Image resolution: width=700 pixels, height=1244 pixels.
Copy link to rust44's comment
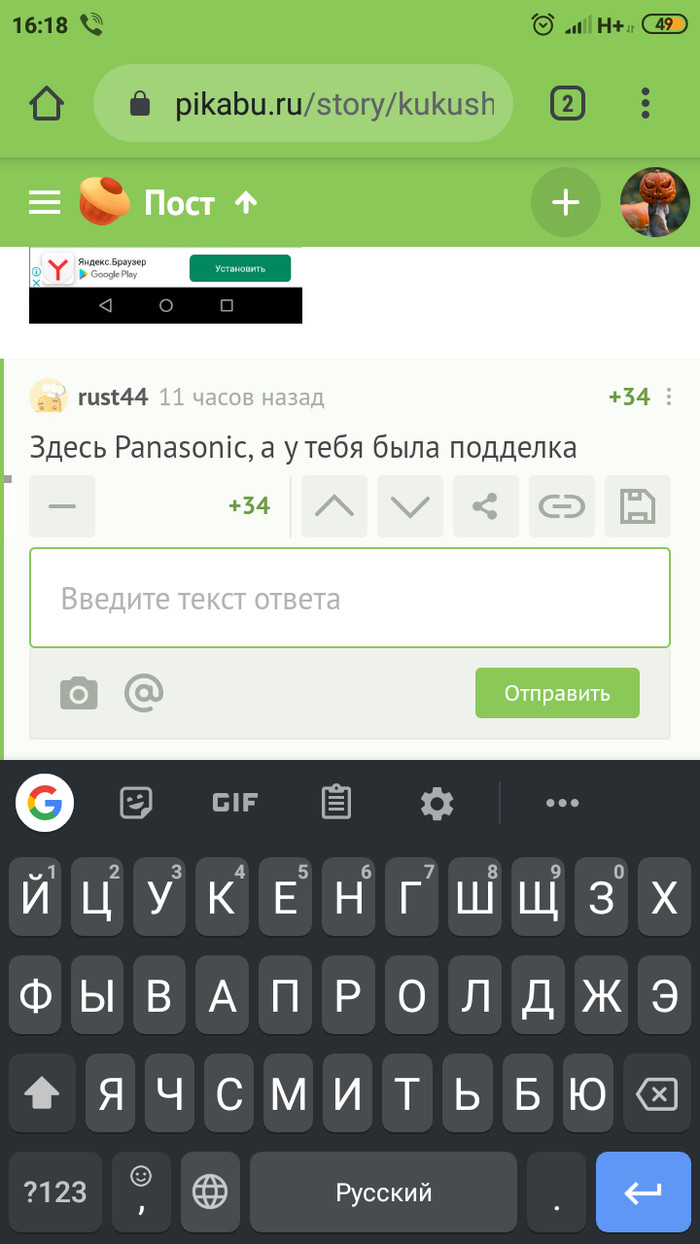(x=561, y=506)
